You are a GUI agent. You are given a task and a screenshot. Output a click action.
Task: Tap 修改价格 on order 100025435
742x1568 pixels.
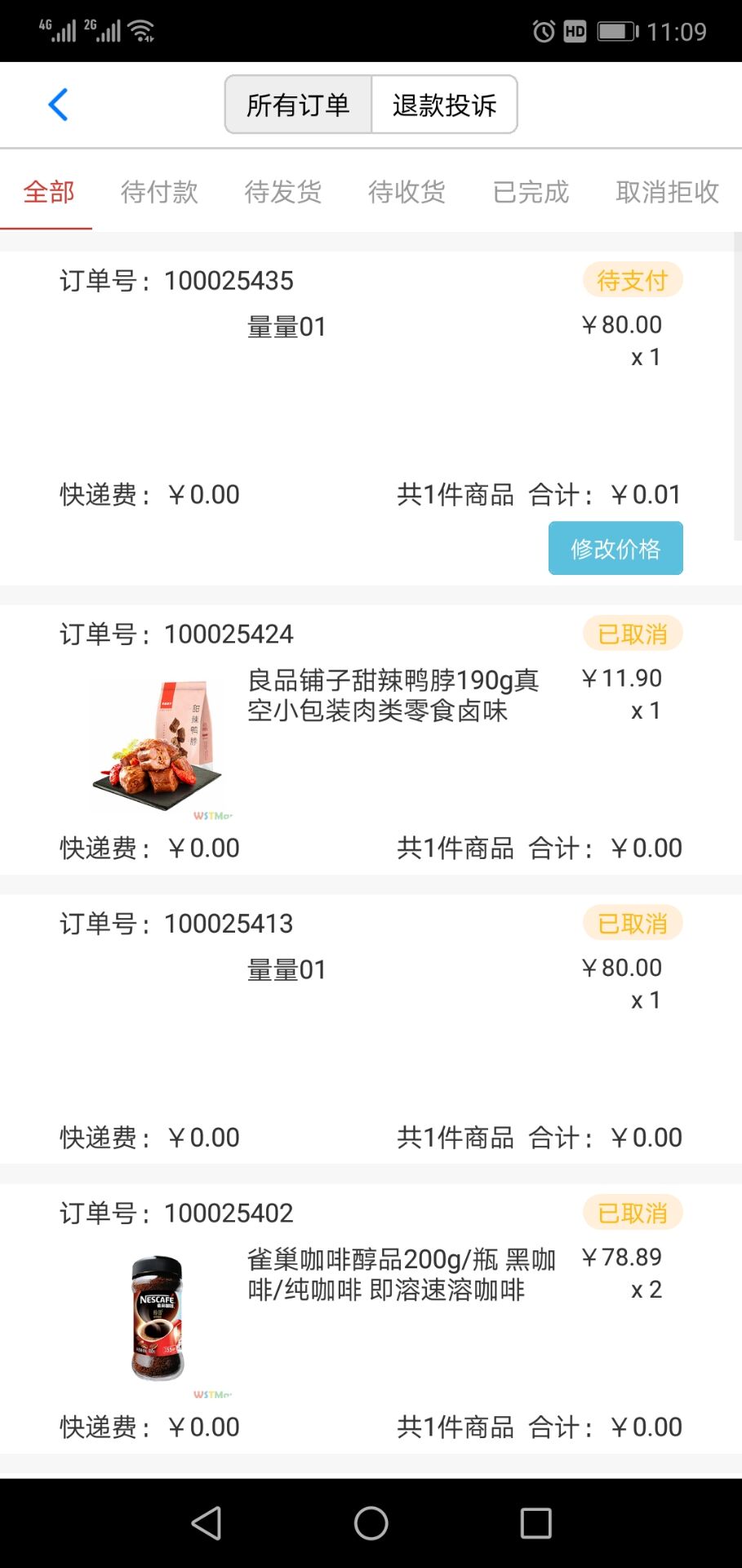click(x=615, y=549)
